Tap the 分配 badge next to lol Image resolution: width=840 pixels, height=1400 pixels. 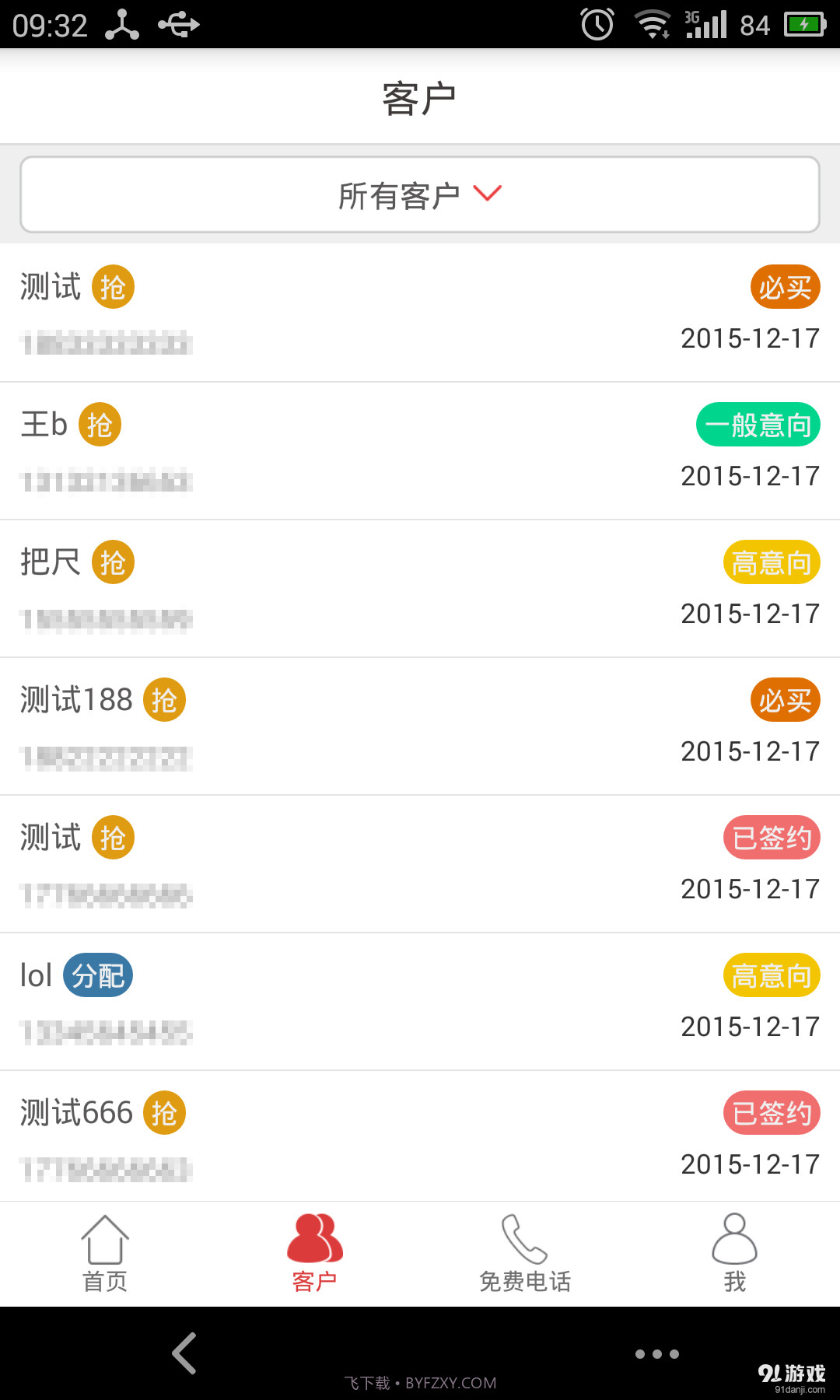pos(96,975)
